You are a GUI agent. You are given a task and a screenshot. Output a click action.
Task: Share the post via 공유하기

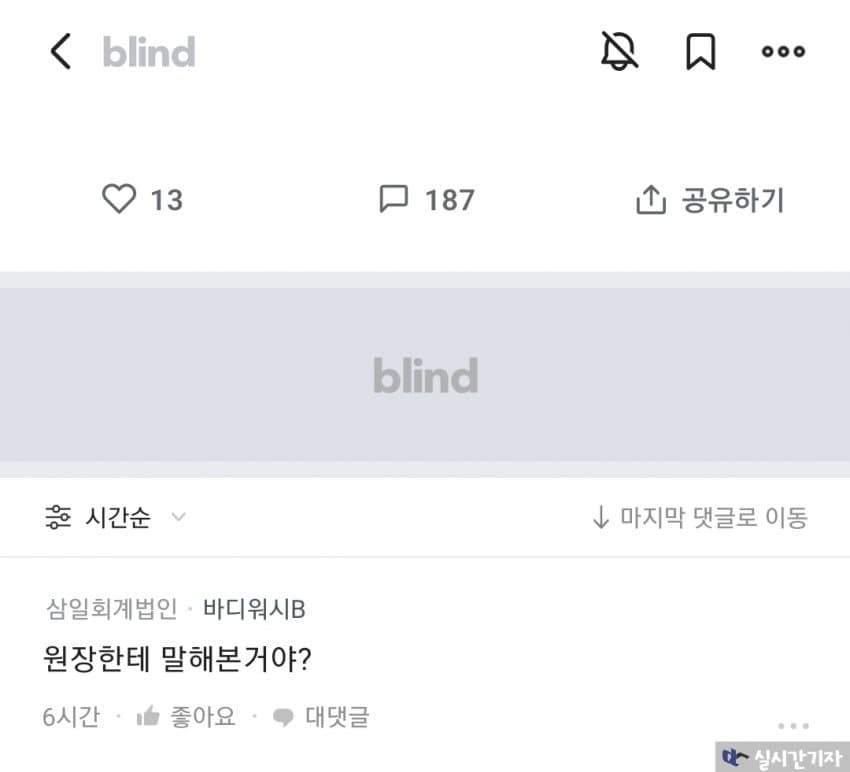pos(710,200)
